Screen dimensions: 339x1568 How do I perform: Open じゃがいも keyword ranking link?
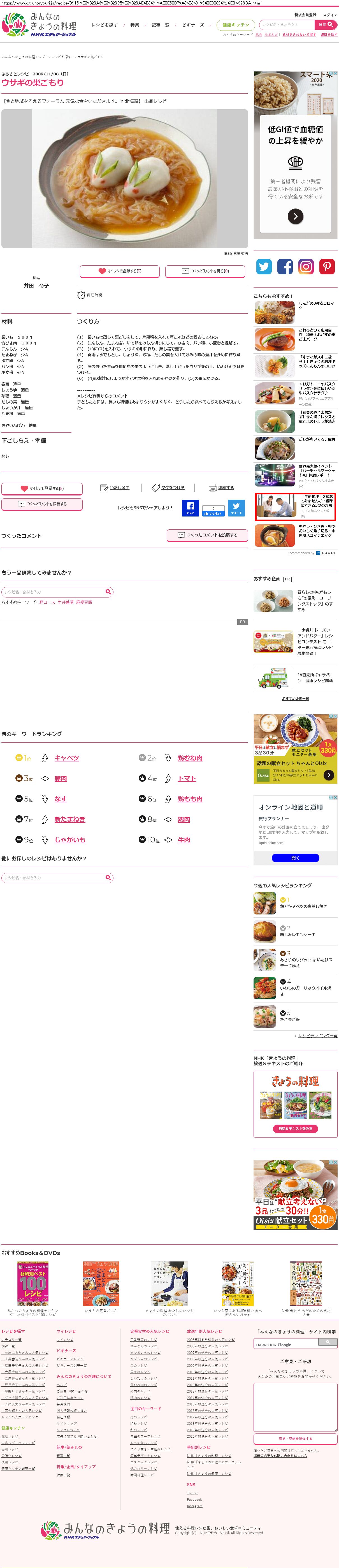(69, 839)
